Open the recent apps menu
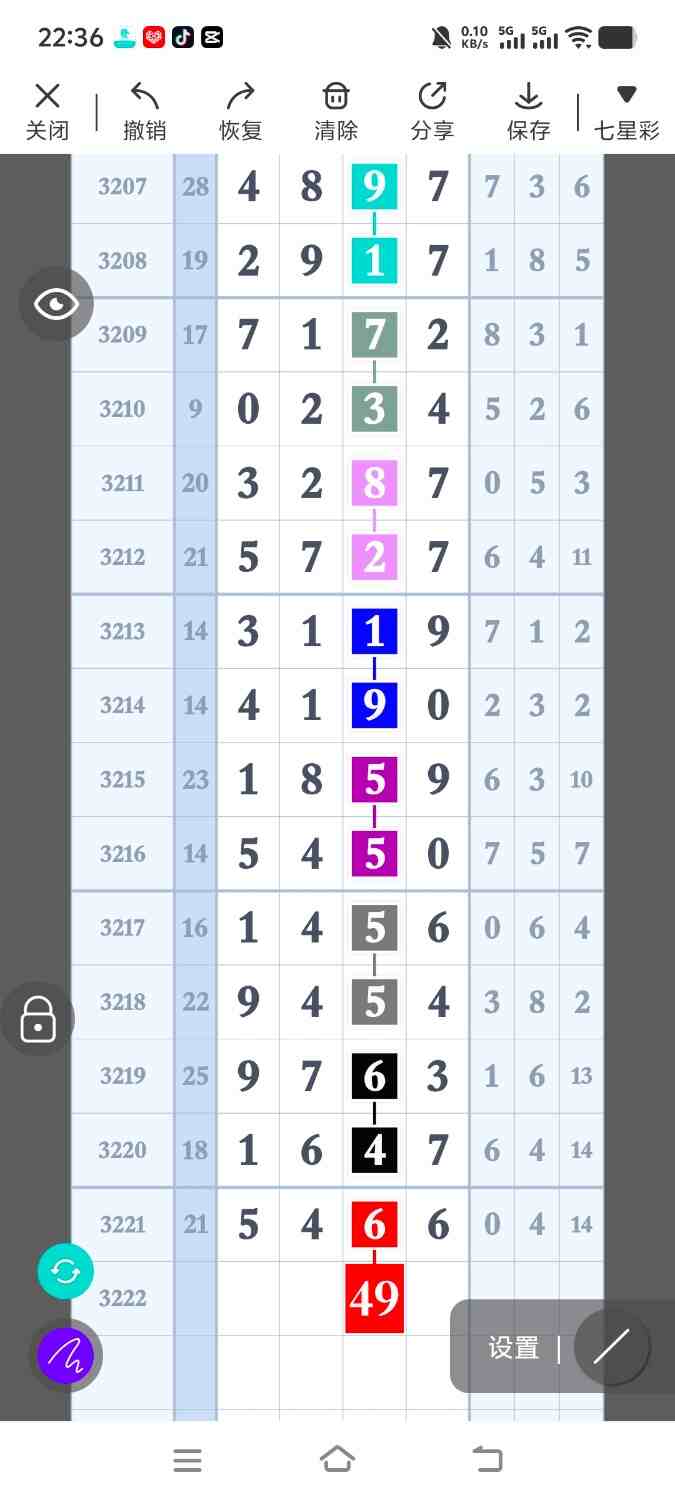 tap(187, 1460)
